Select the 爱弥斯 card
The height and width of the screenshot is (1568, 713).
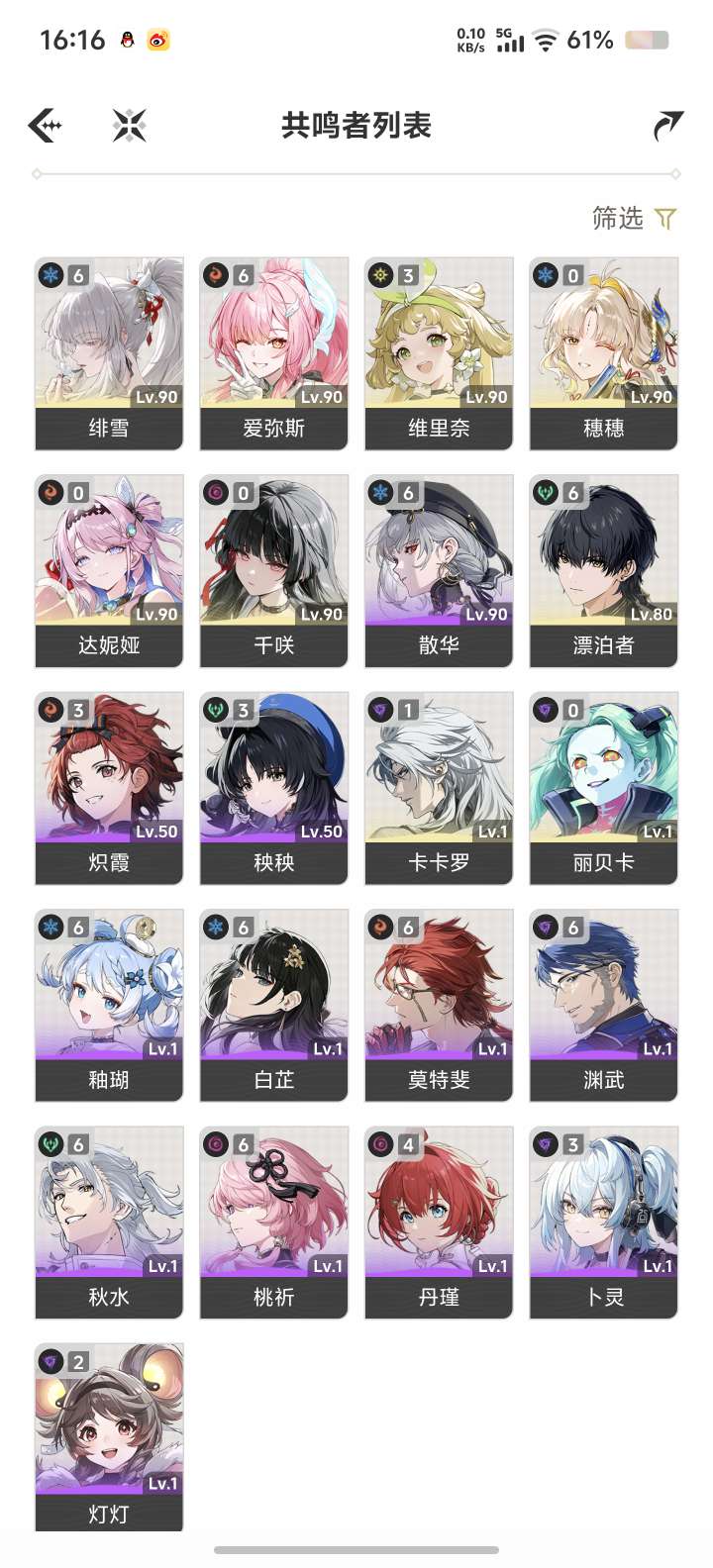click(x=274, y=353)
